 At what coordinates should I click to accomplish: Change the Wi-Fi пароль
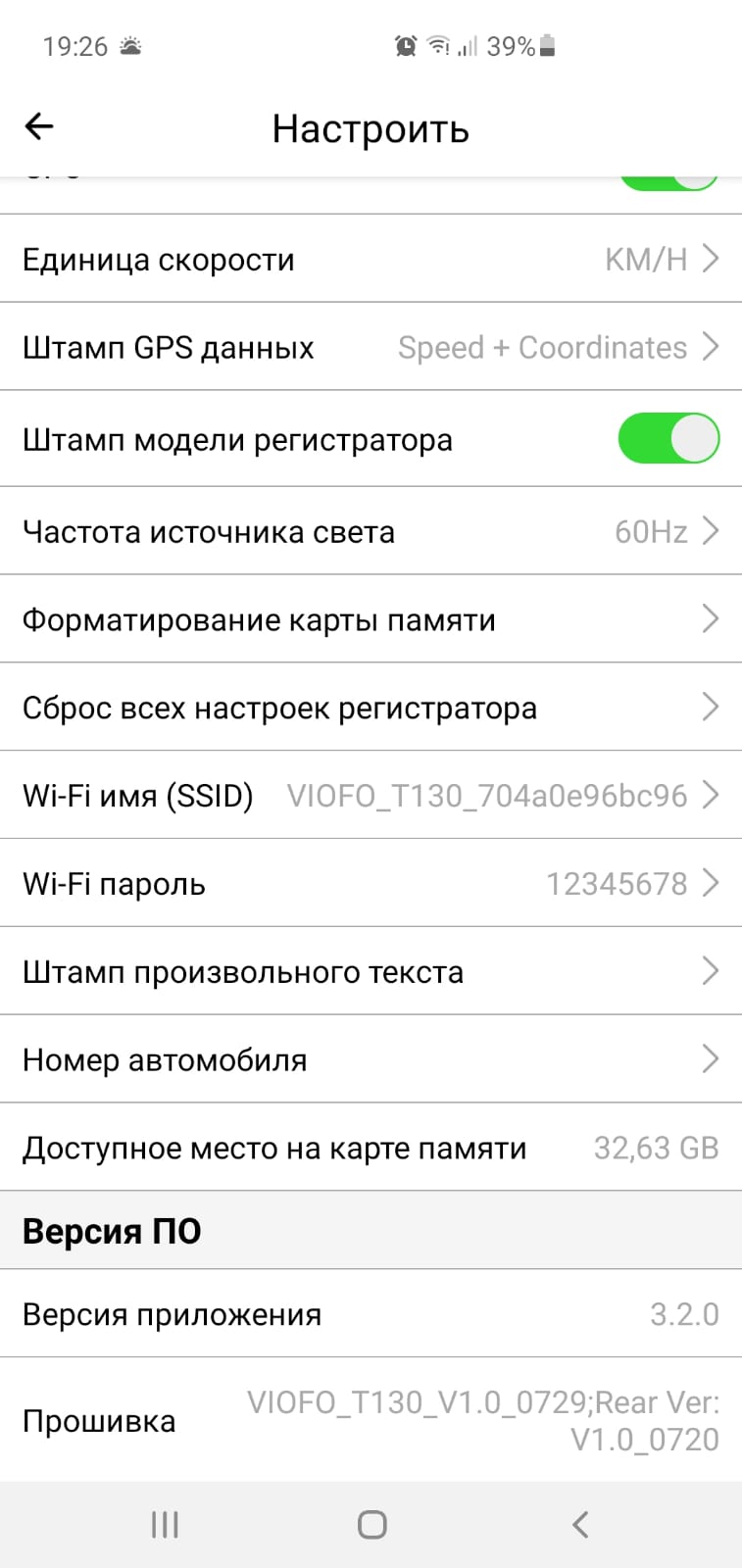click(x=371, y=883)
